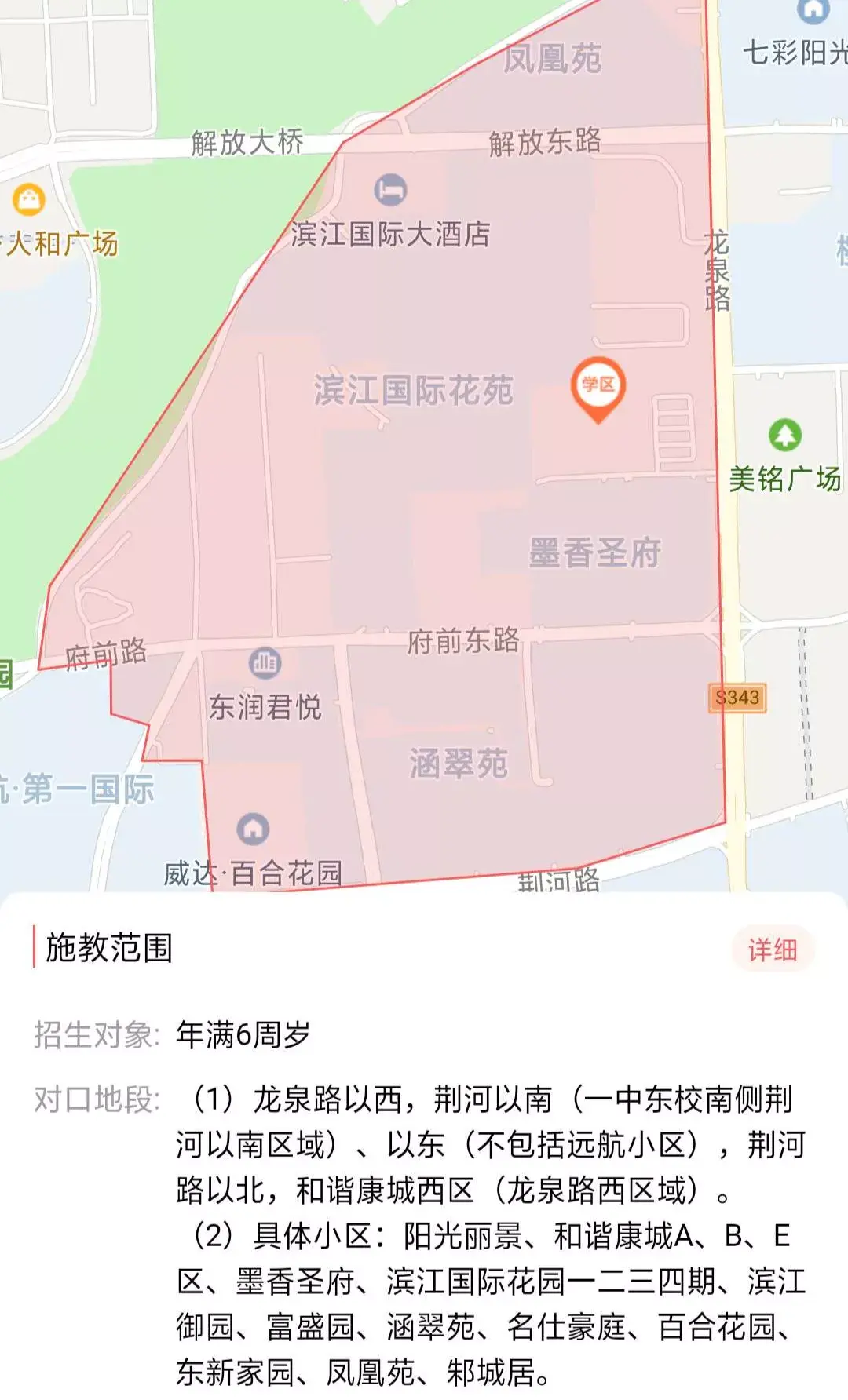Select the 威达·百合花园 residence marker

click(x=253, y=829)
